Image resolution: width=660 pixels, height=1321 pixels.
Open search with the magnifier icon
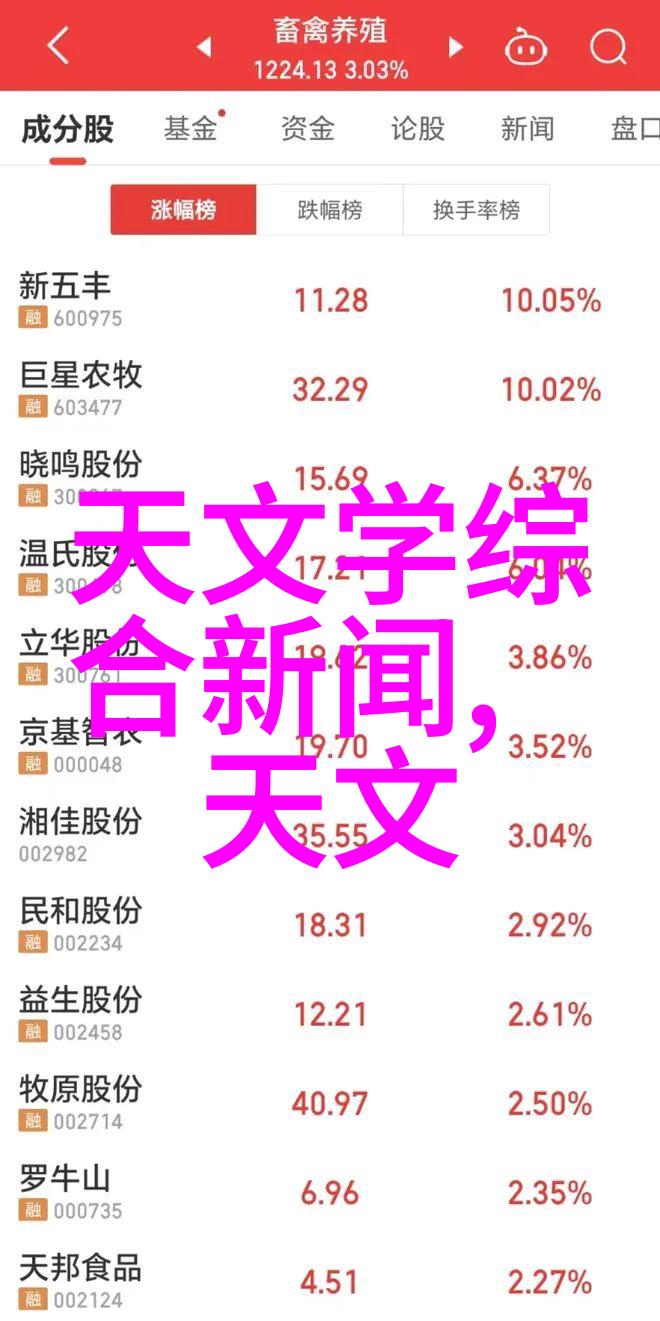click(606, 46)
